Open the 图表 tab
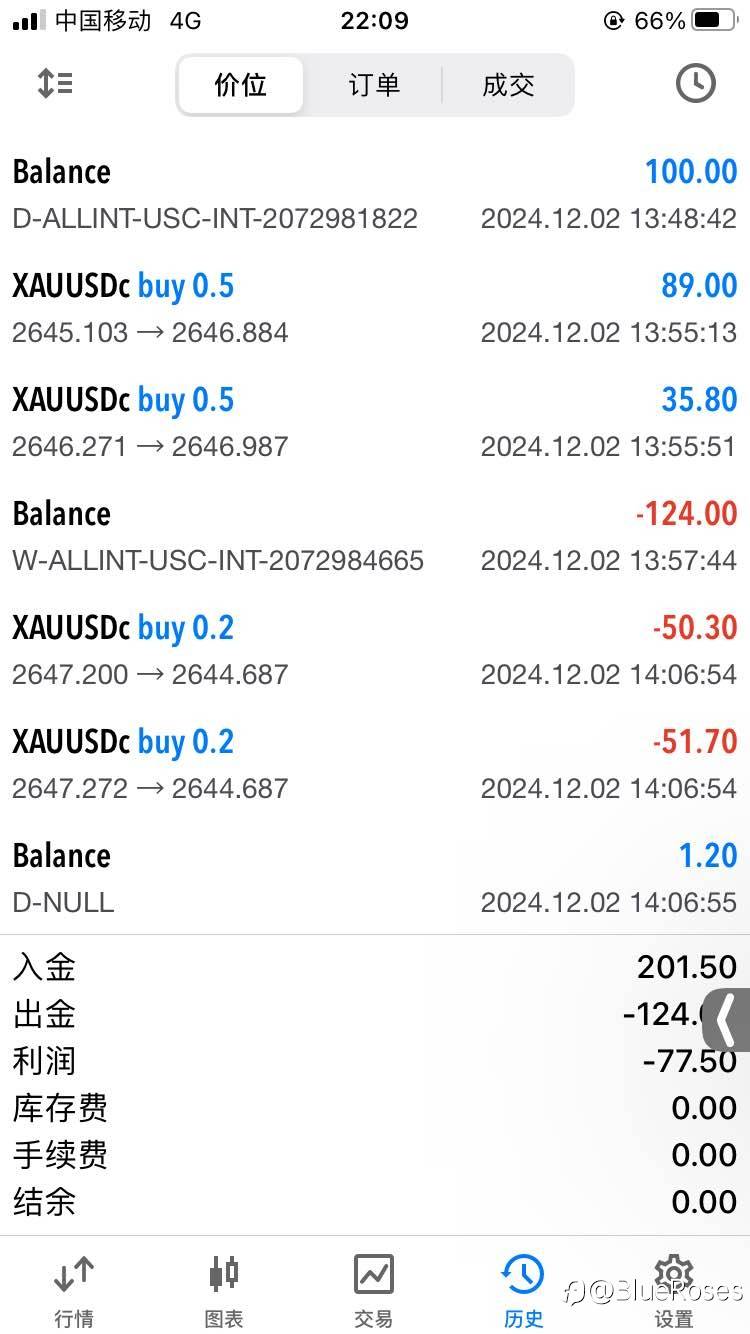Viewport: 750px width, 1334px height. pyautogui.click(x=224, y=1290)
